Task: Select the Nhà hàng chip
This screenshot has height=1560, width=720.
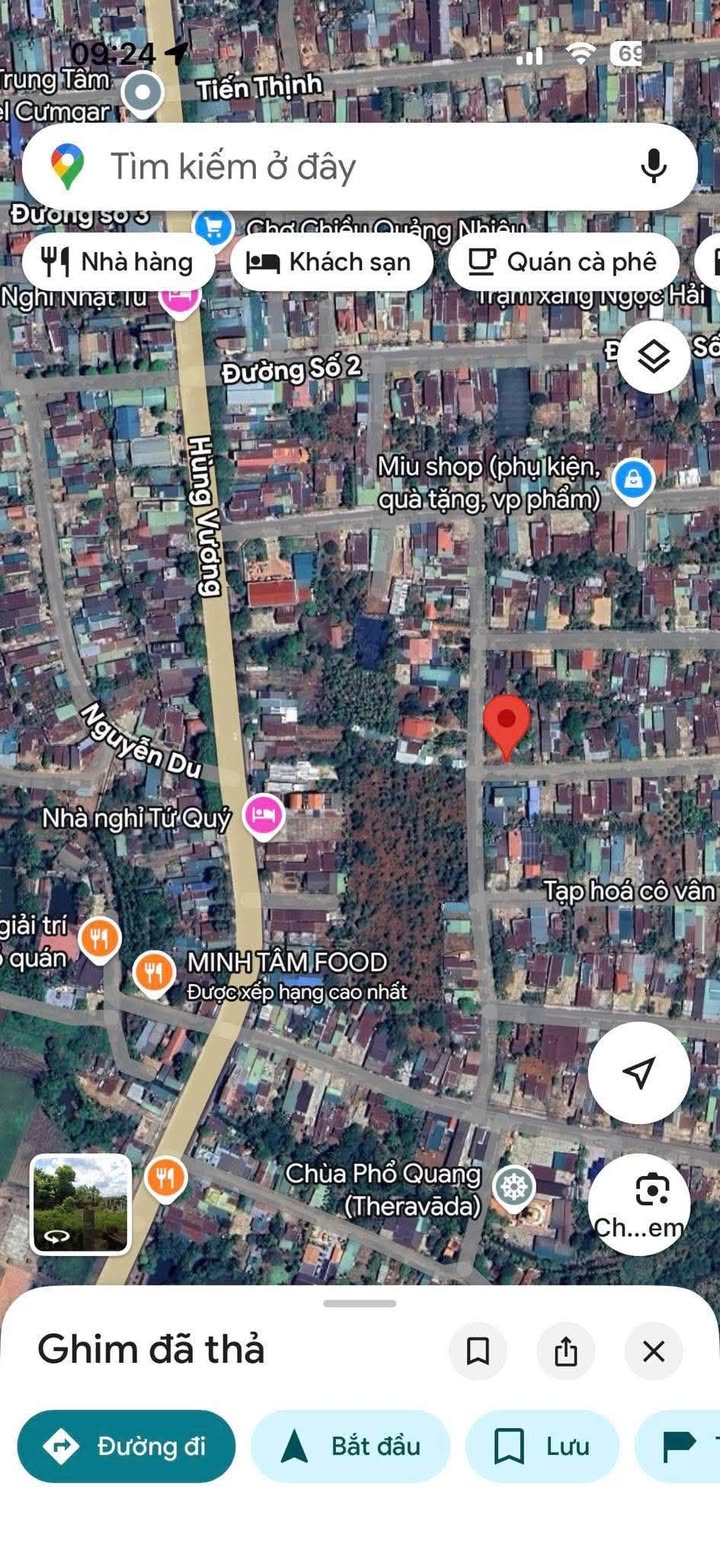Action: tap(118, 262)
